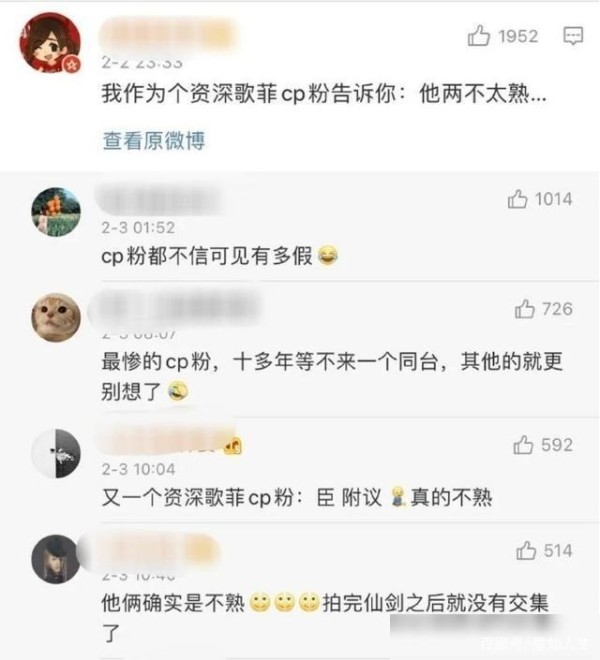Reply to the top comment via the comment icon
This screenshot has height=660, width=600.
point(573,37)
